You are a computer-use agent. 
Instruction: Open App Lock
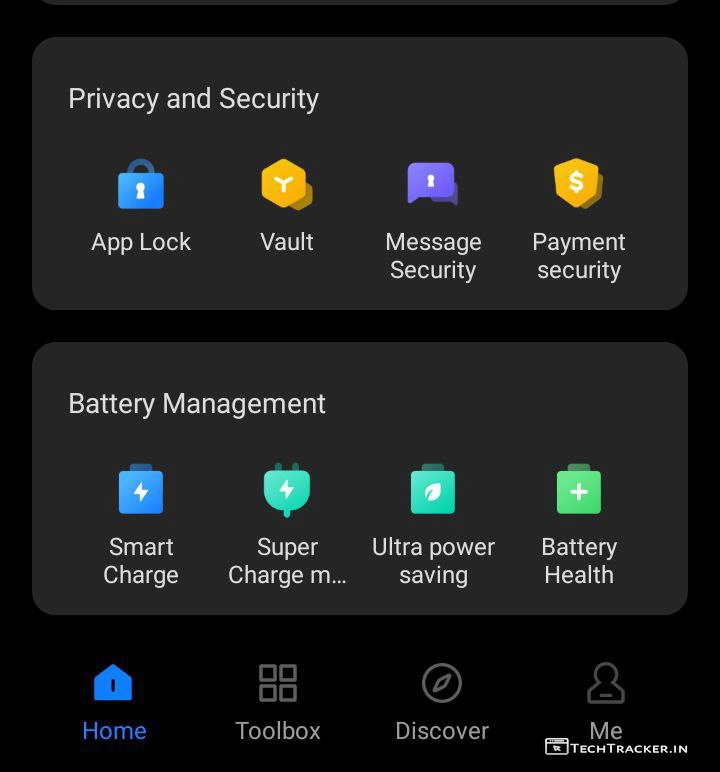coord(141,186)
